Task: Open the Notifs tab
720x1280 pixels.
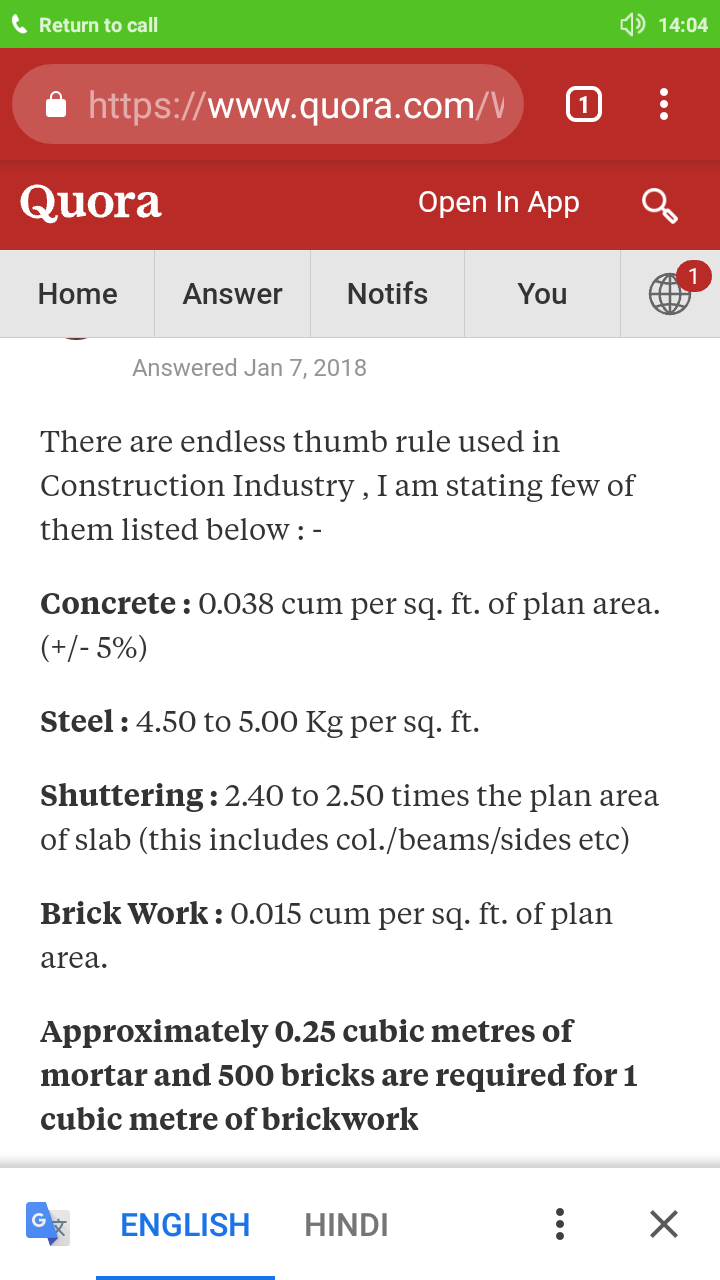Action: pos(388,294)
